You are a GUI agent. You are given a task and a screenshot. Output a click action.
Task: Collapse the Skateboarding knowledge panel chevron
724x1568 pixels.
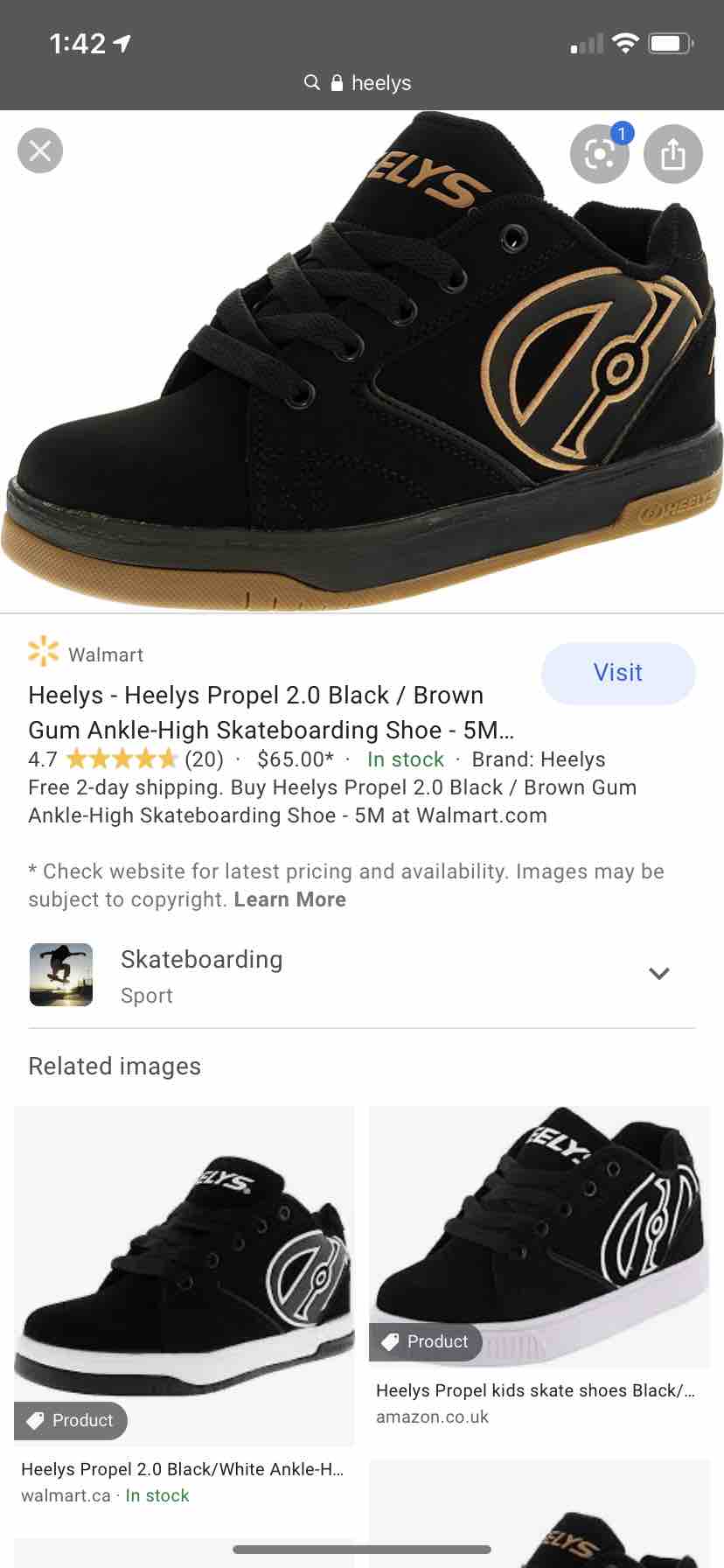(x=659, y=974)
